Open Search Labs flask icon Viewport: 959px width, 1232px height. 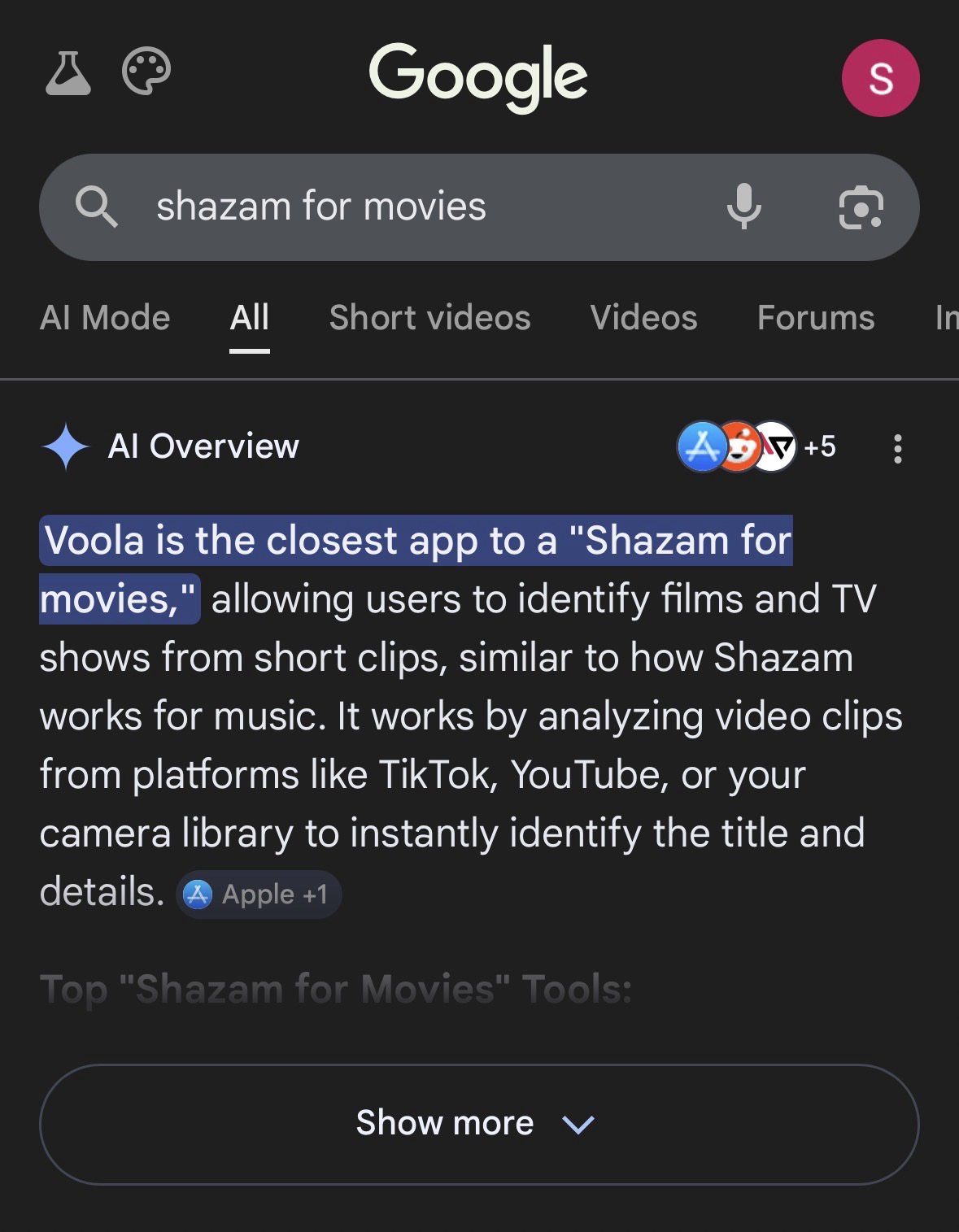pyautogui.click(x=68, y=73)
